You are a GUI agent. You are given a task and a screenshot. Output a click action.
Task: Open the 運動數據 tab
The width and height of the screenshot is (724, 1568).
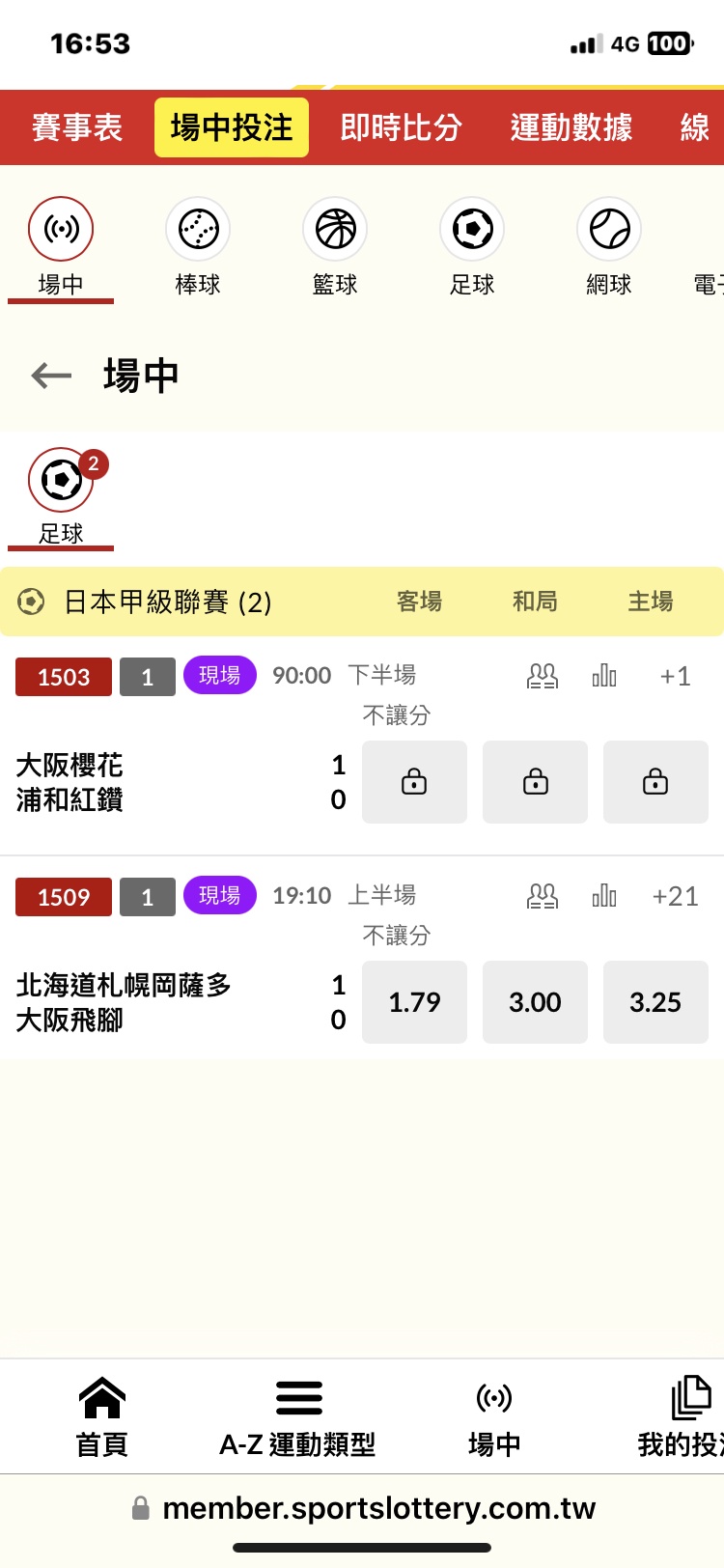click(571, 127)
